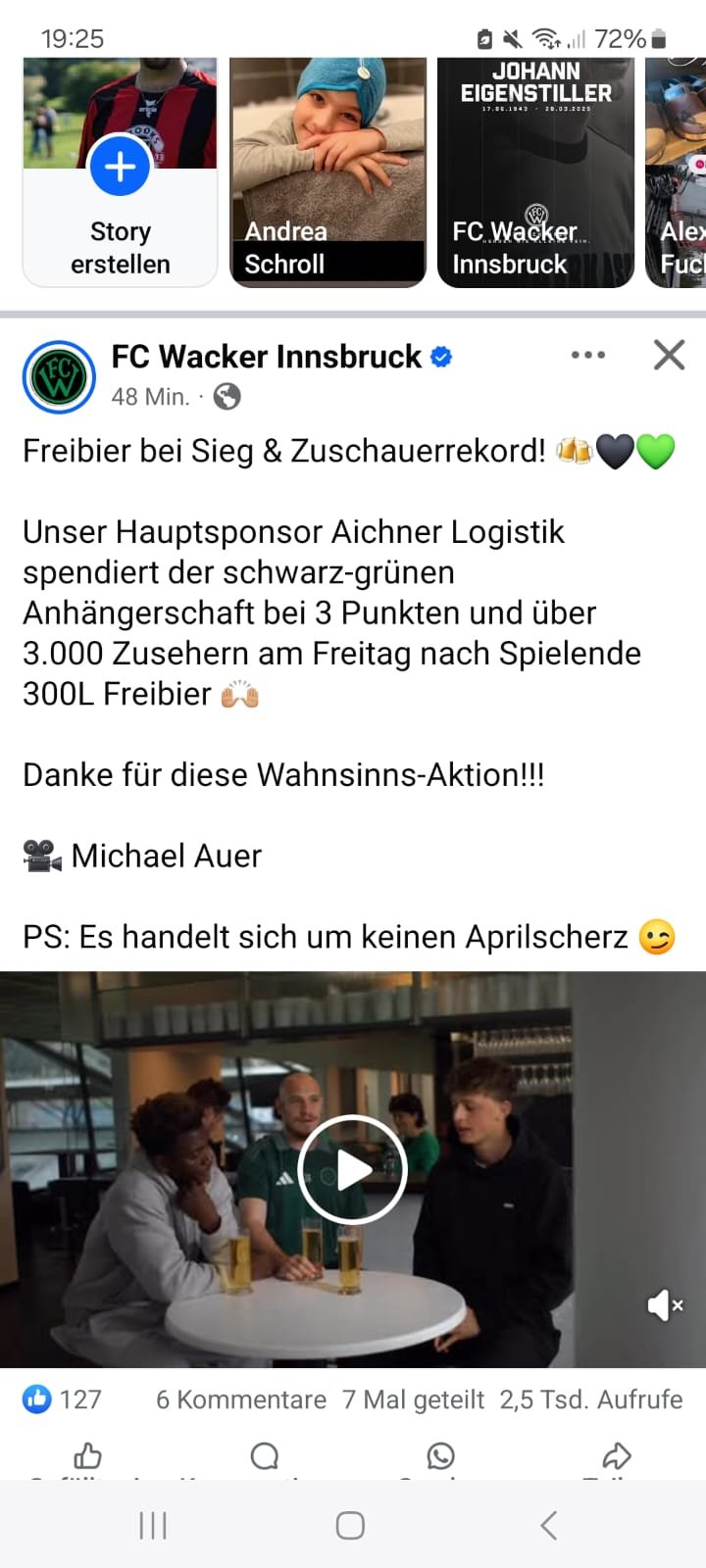Open the post's three-dot options menu
The image size is (706, 1568).
point(588,355)
